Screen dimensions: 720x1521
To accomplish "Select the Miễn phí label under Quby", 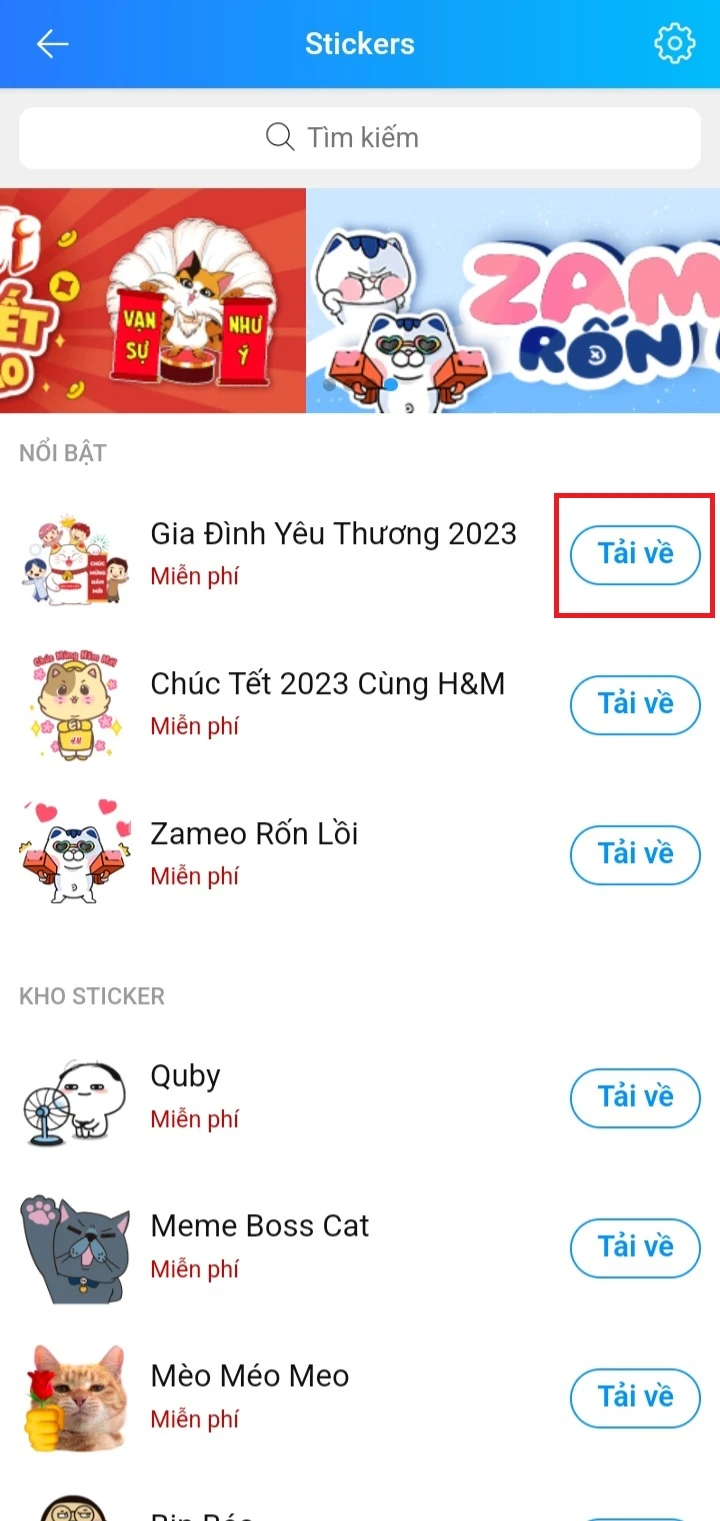I will coord(194,1118).
